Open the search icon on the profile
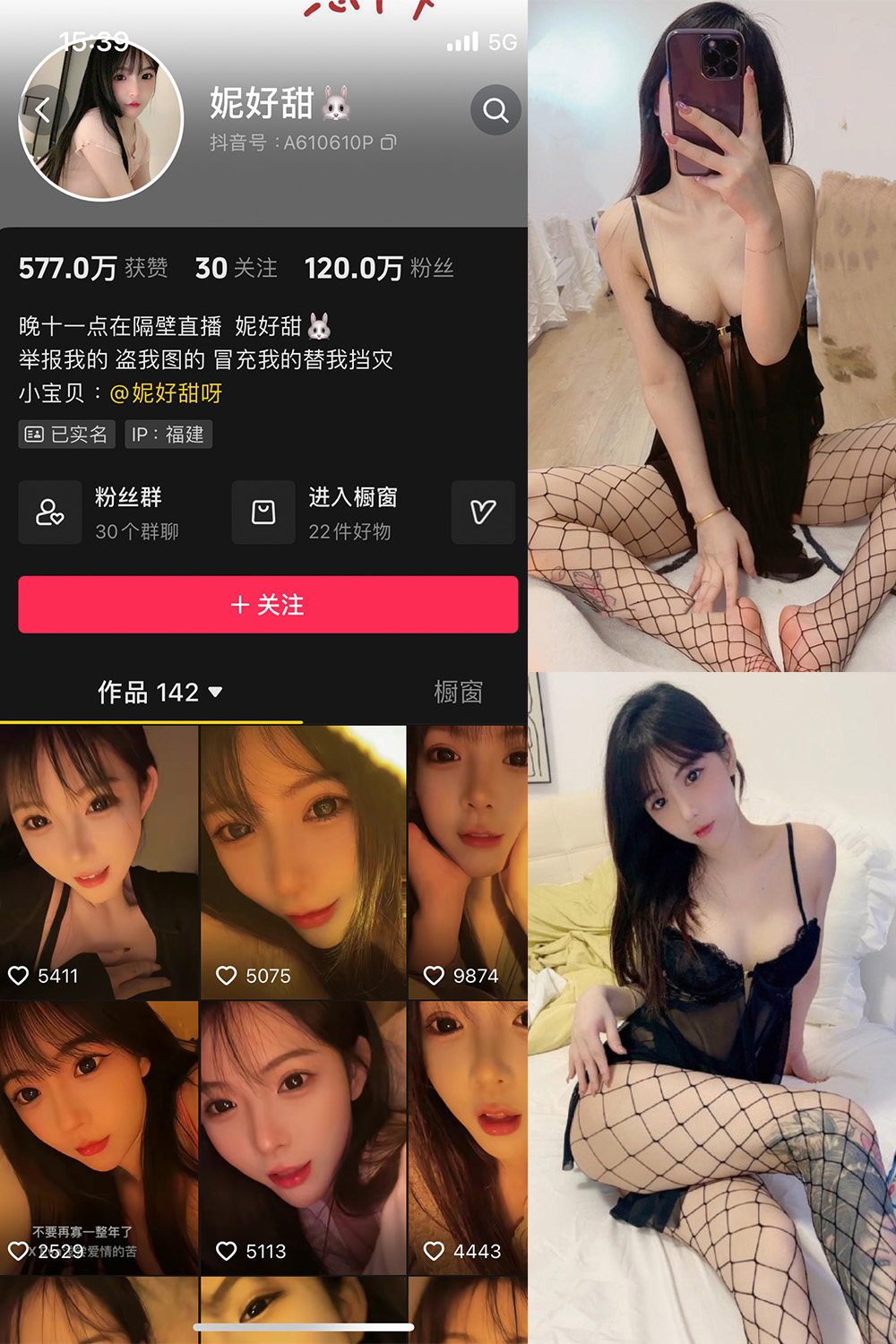Viewport: 896px width, 1344px height. click(495, 109)
